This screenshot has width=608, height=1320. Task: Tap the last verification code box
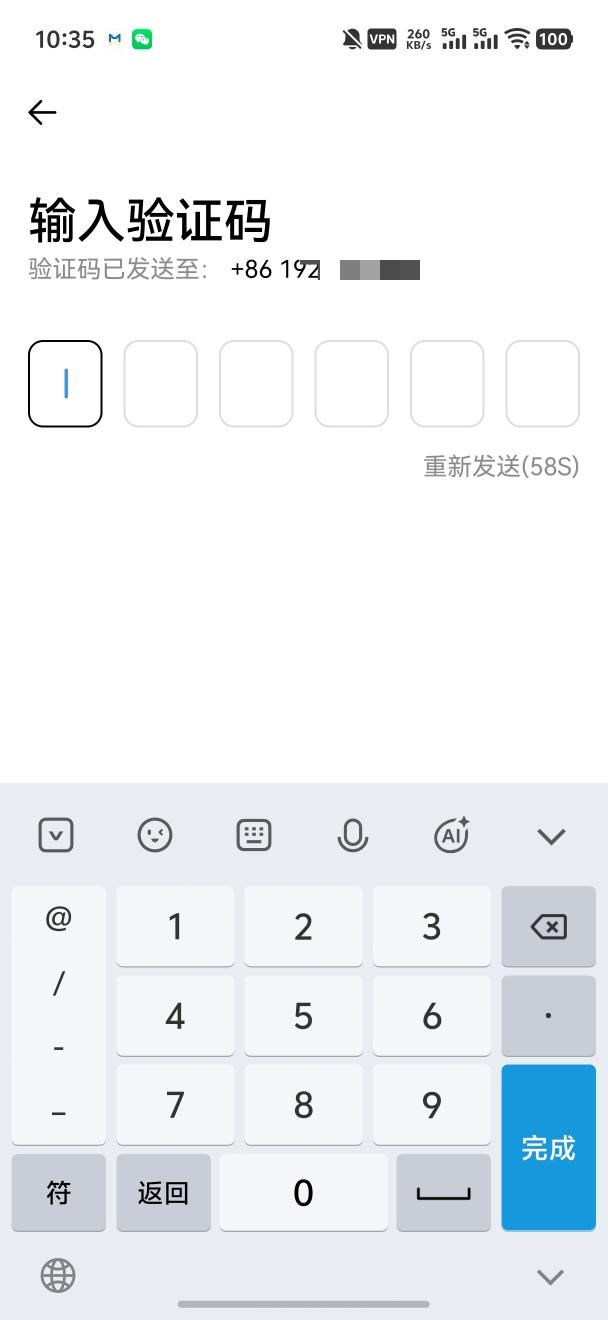pyautogui.click(x=542, y=384)
